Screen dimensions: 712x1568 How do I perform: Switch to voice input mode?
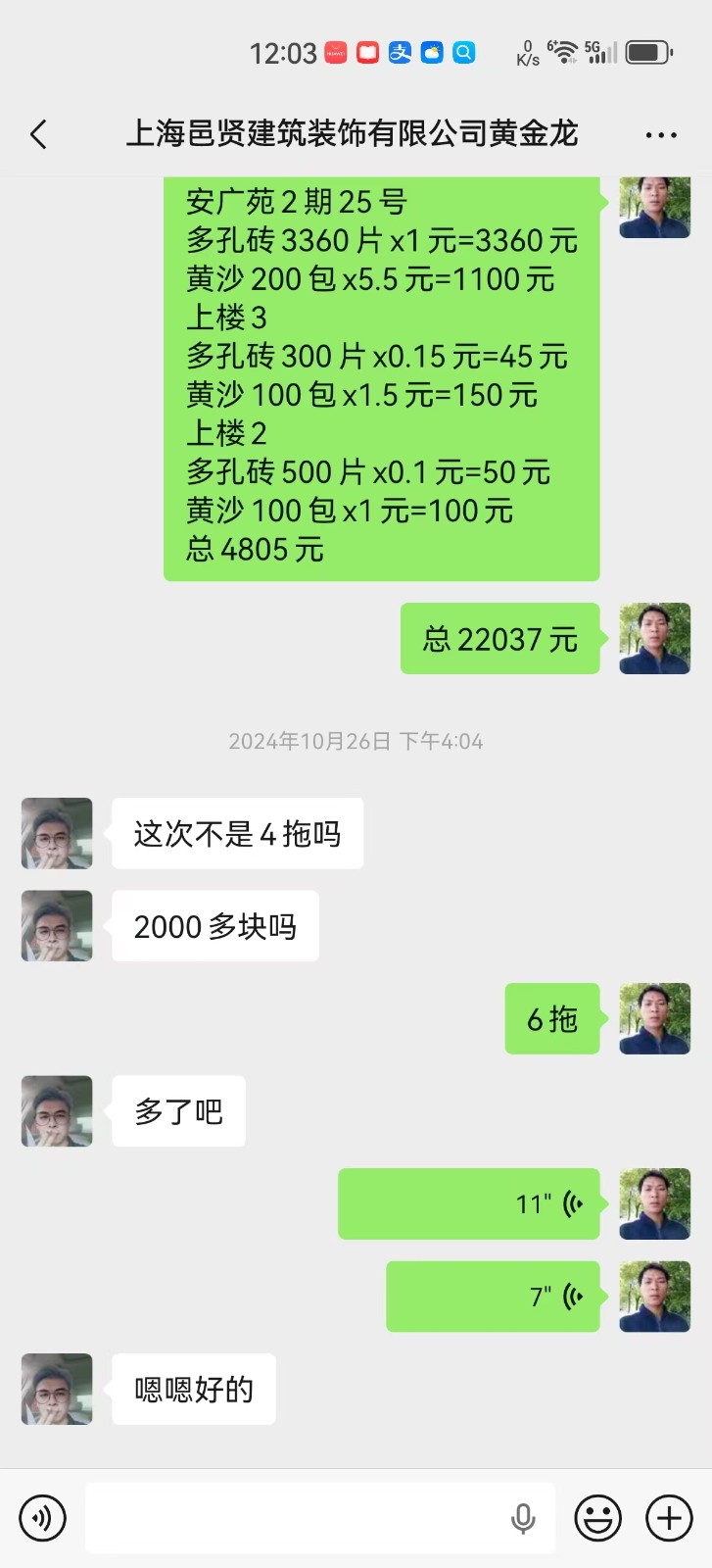(x=42, y=1518)
